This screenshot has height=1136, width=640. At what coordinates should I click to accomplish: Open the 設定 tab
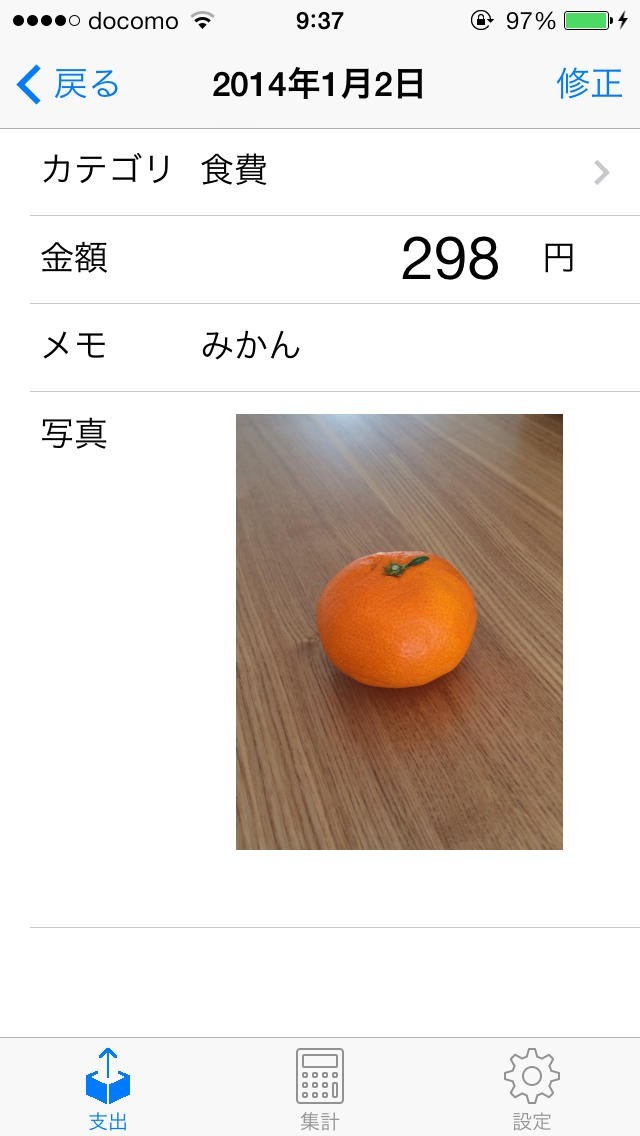point(531,1088)
